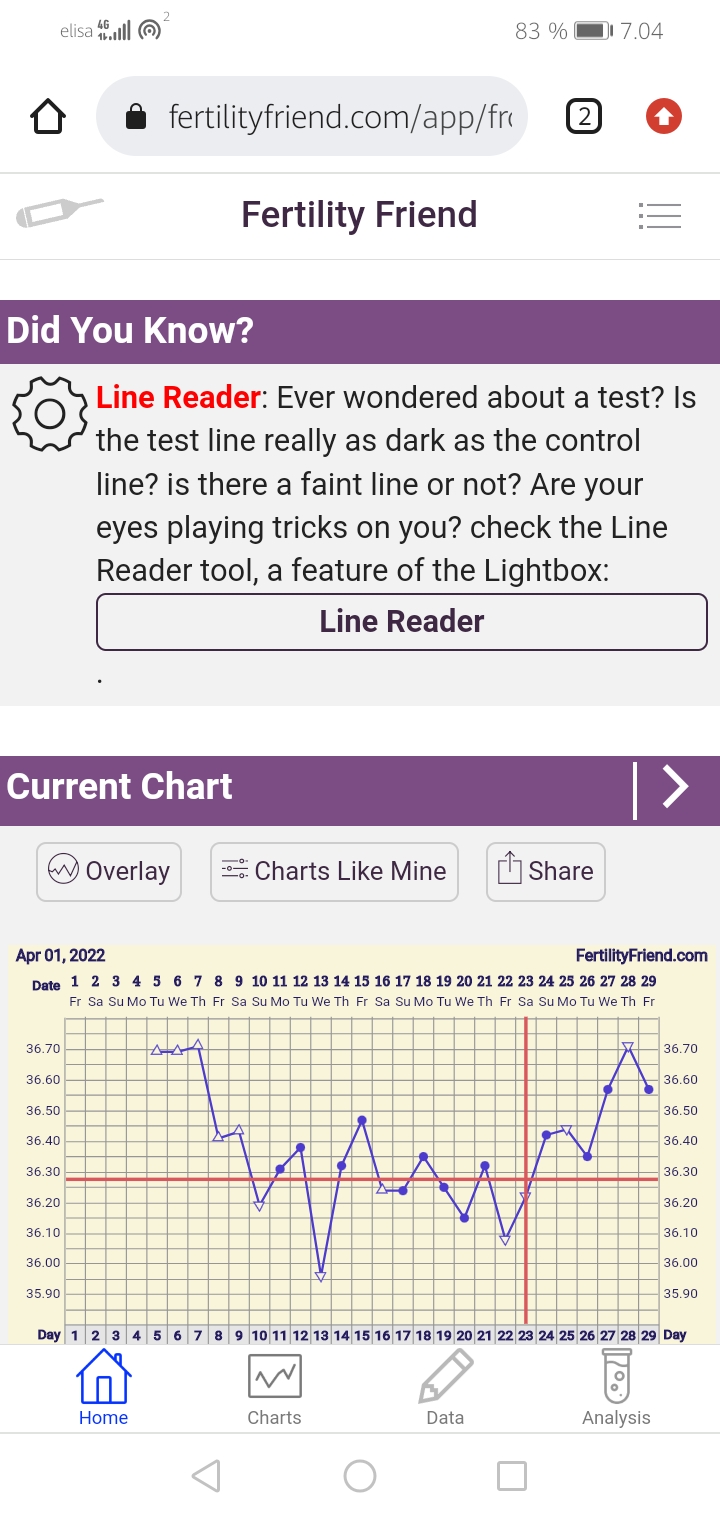720x1520 pixels.
Task: Open system recent apps
Action: pos(511,1476)
